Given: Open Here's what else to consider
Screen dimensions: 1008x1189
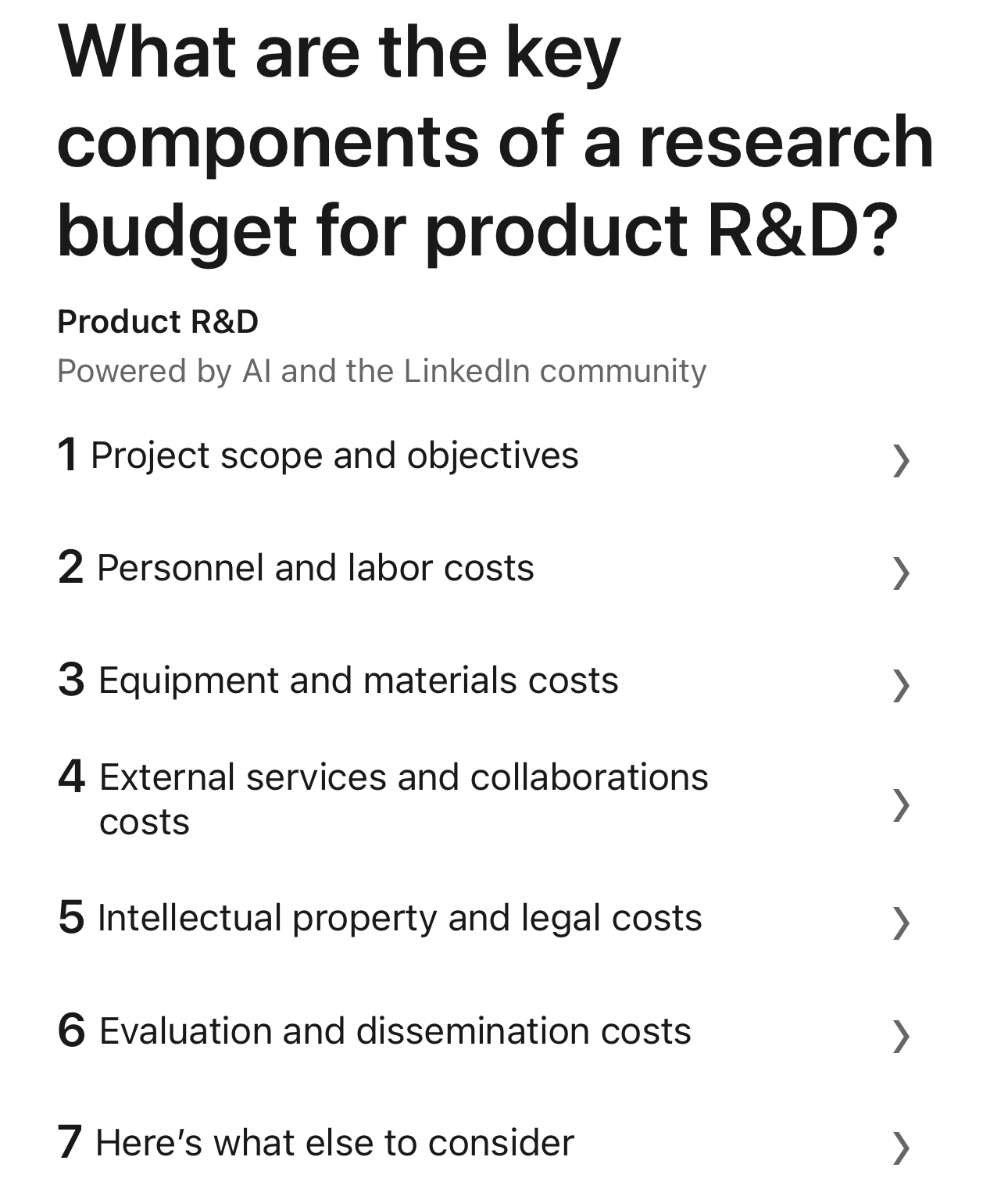Looking at the screenshot, I should pyautogui.click(x=484, y=1143).
